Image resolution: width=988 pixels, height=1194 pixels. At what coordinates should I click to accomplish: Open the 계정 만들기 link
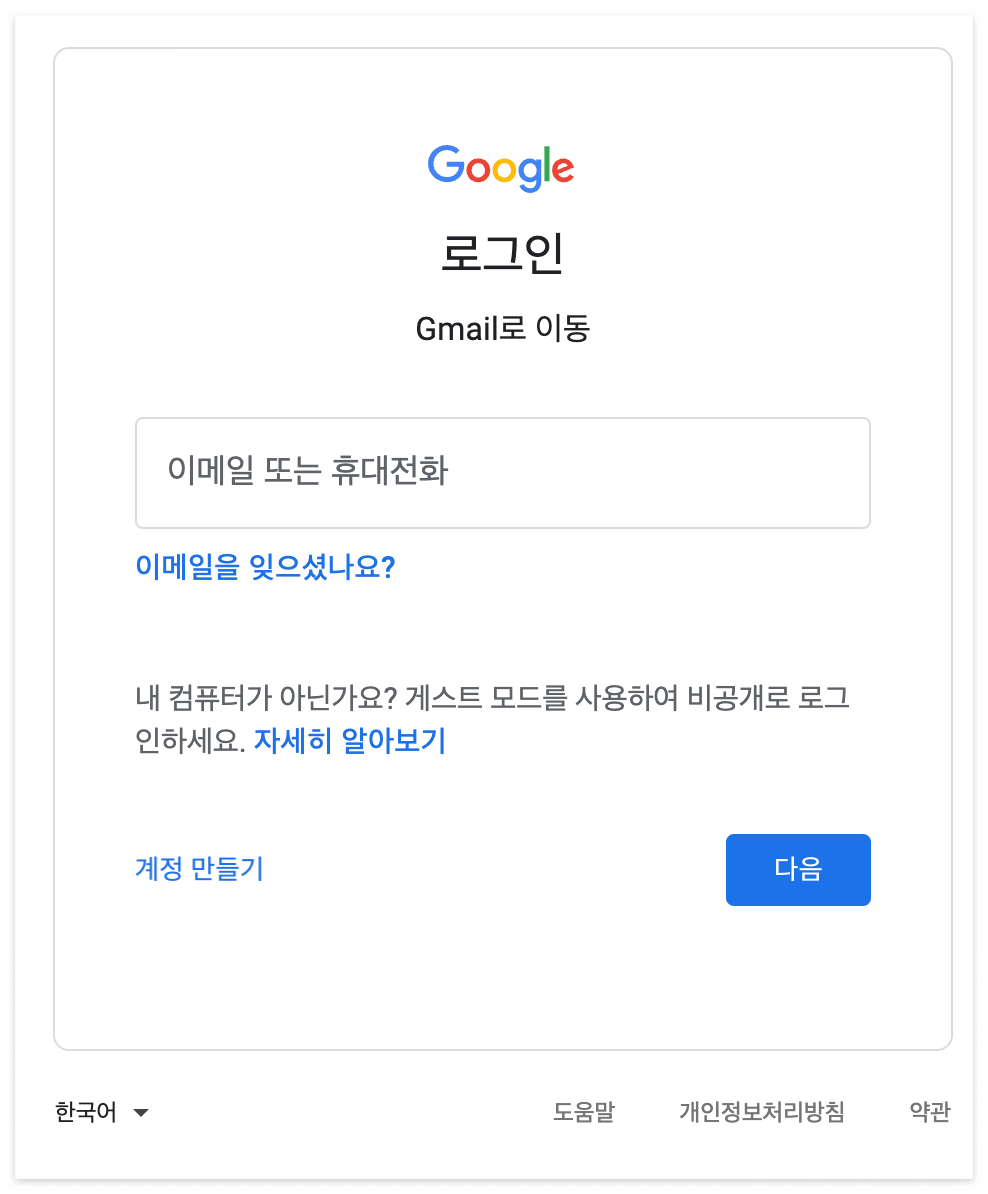click(x=199, y=869)
